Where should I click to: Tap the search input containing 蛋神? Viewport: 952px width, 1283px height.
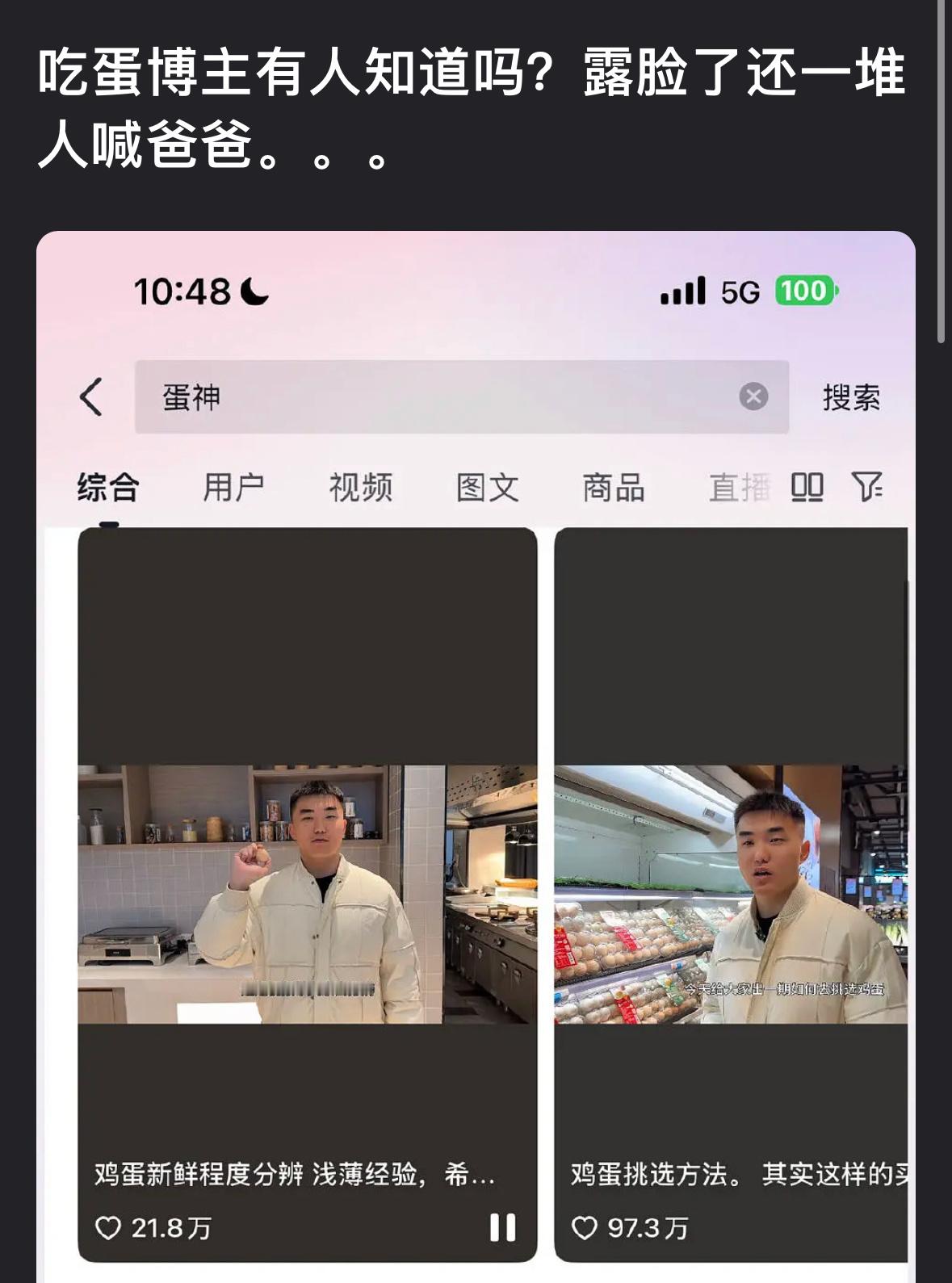404,396
